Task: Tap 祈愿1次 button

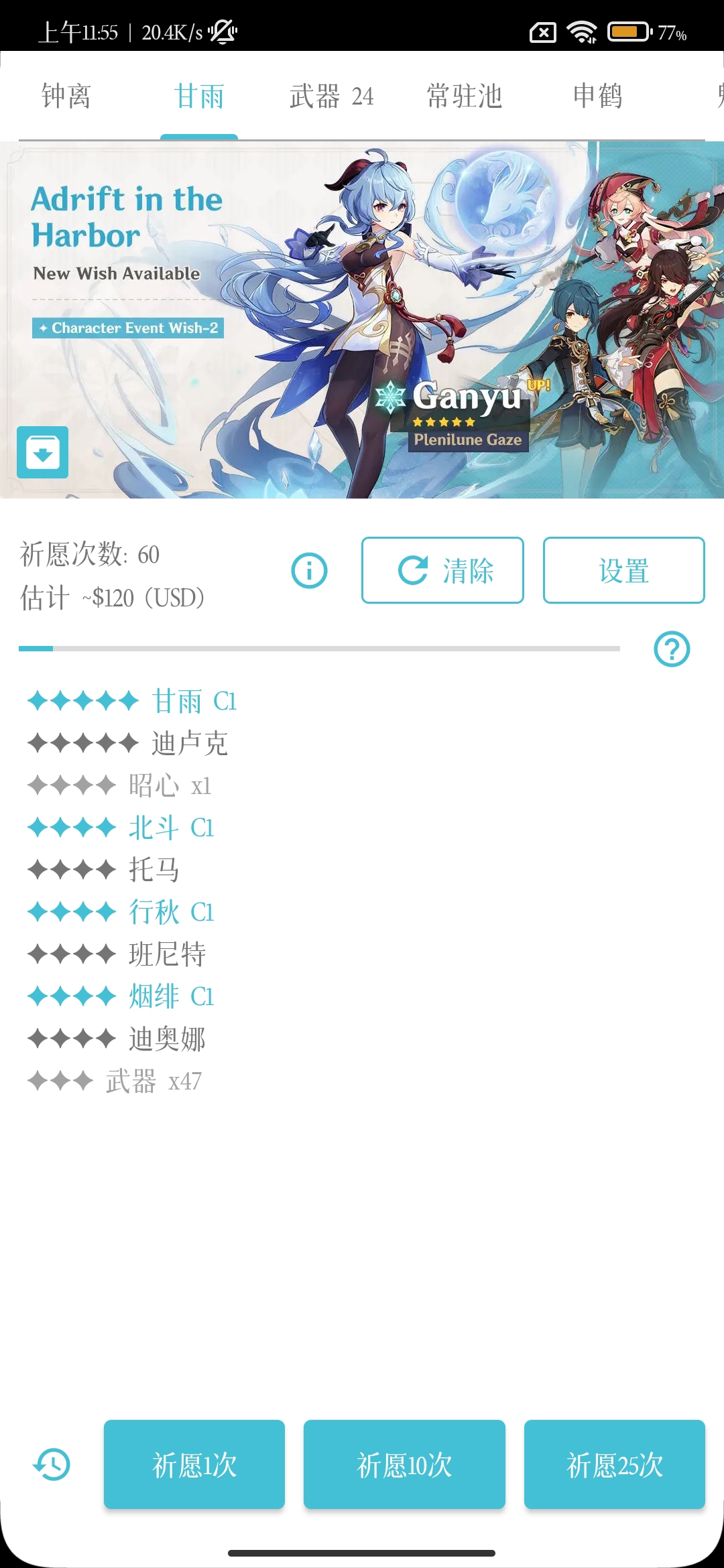Action: pyautogui.click(x=194, y=1464)
